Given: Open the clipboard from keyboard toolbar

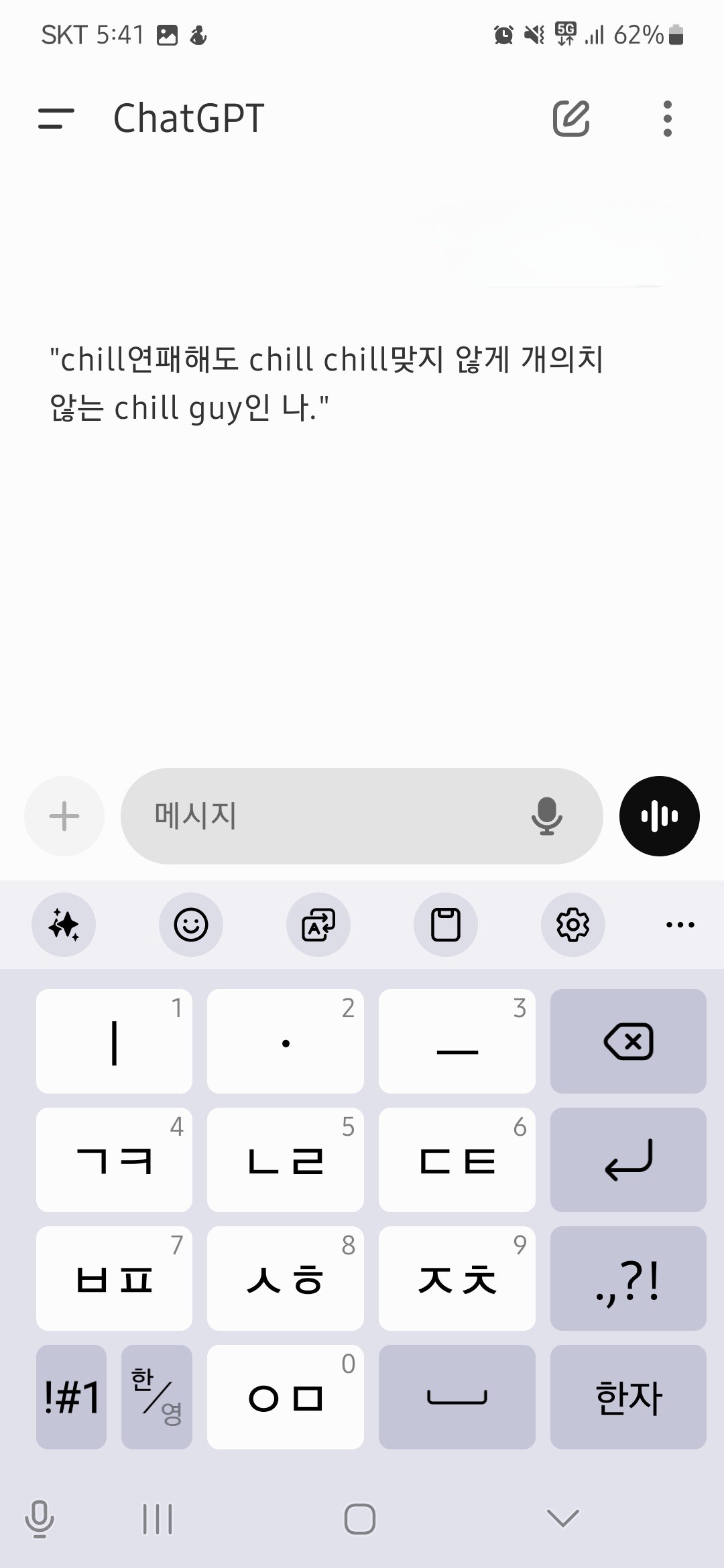Looking at the screenshot, I should [446, 925].
